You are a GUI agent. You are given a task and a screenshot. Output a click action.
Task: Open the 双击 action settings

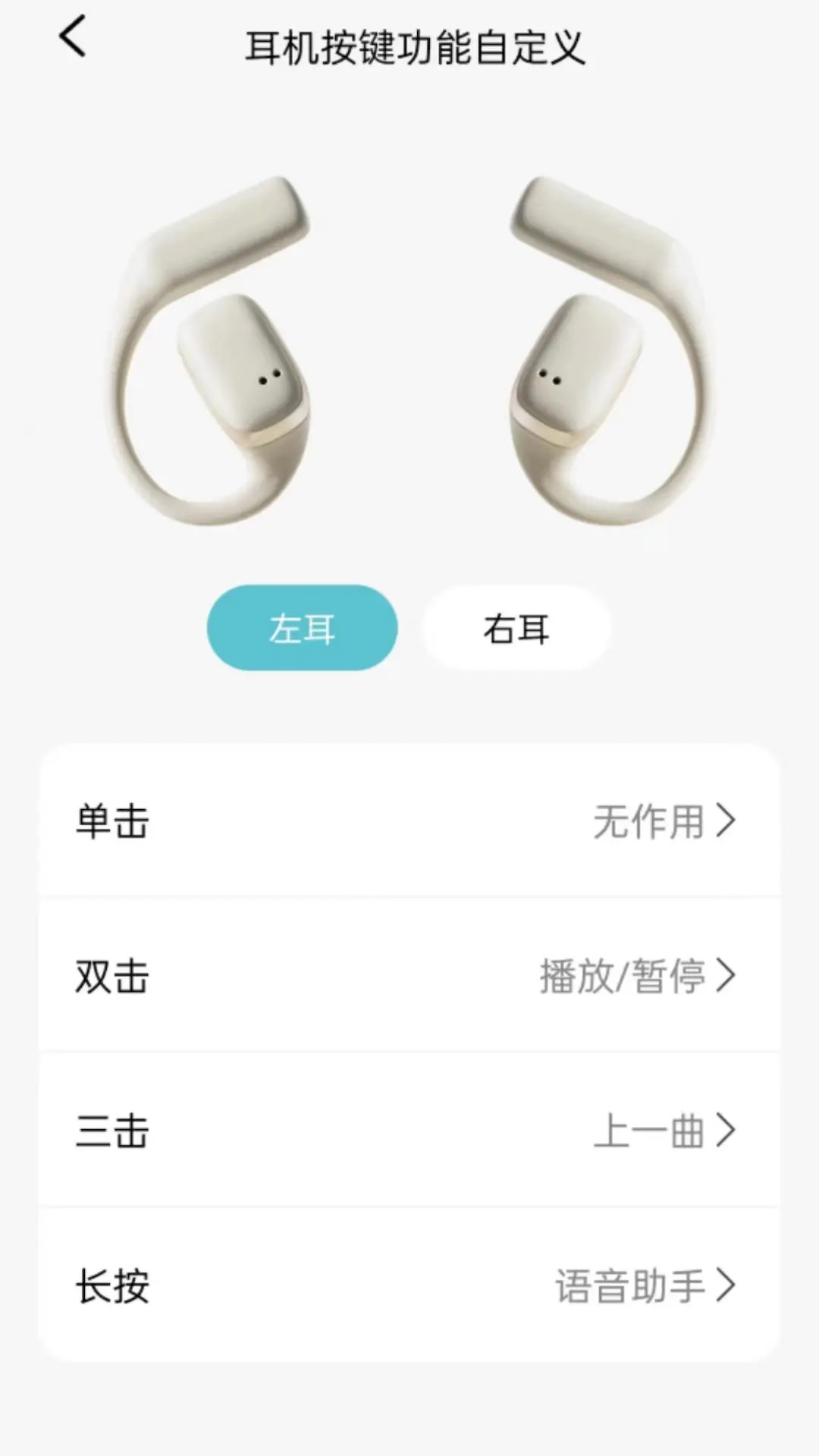click(x=409, y=978)
